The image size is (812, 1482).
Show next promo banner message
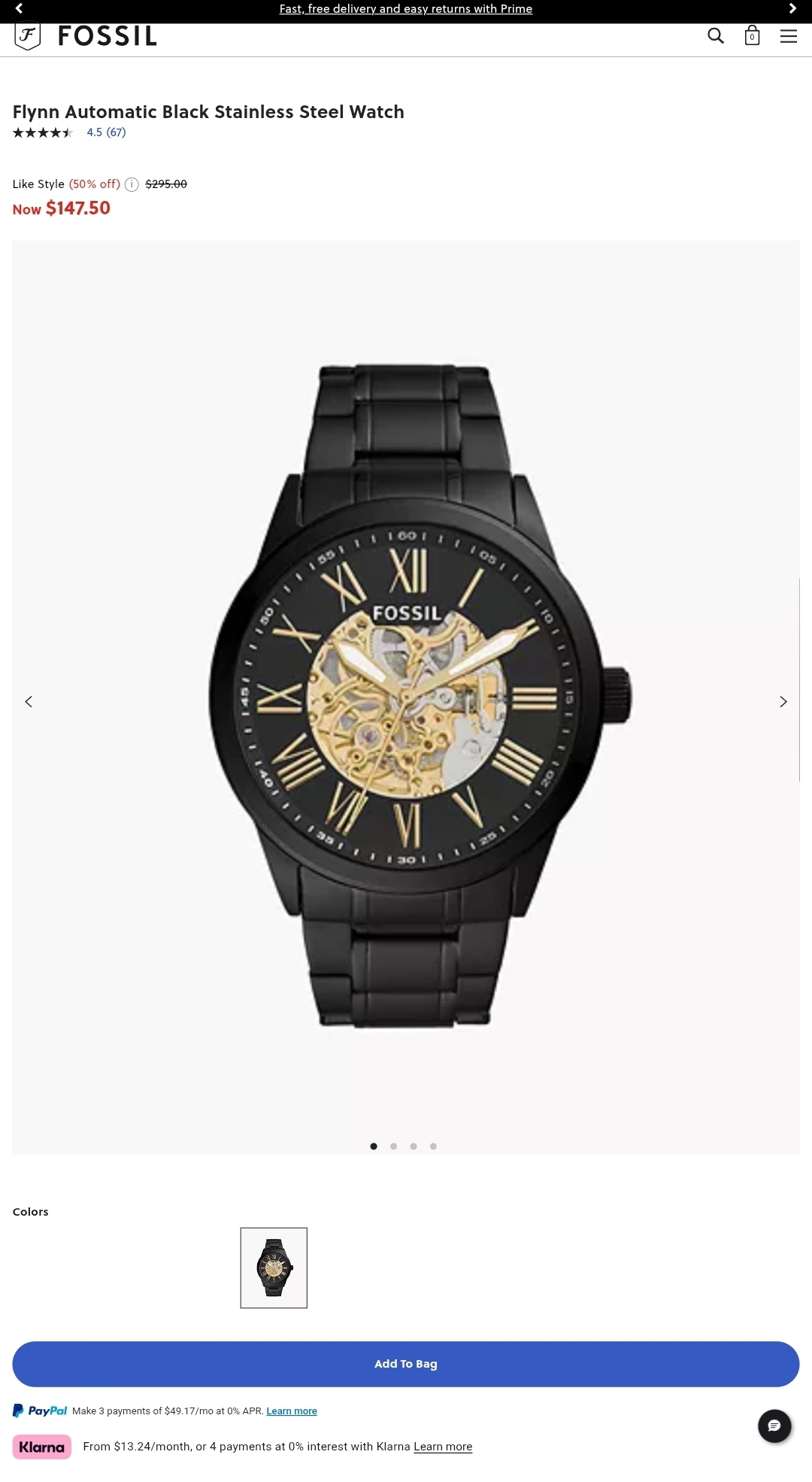click(792, 8)
